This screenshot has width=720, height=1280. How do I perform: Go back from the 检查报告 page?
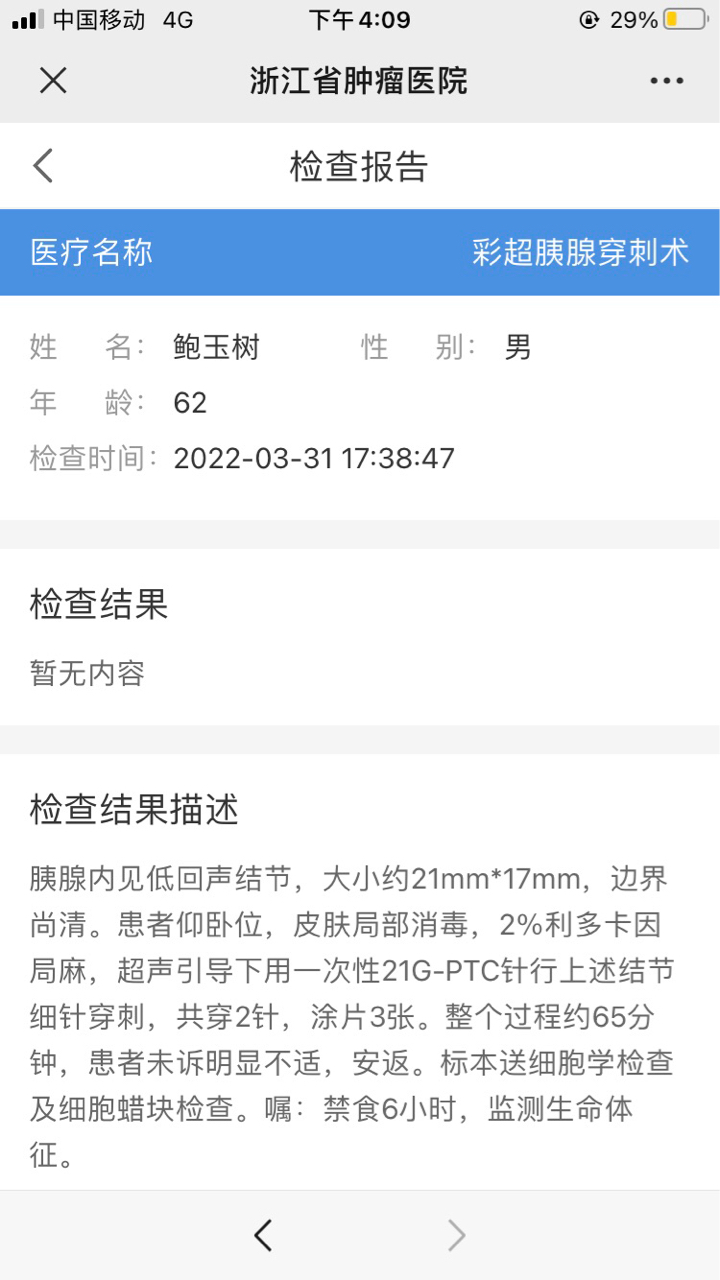[43, 166]
